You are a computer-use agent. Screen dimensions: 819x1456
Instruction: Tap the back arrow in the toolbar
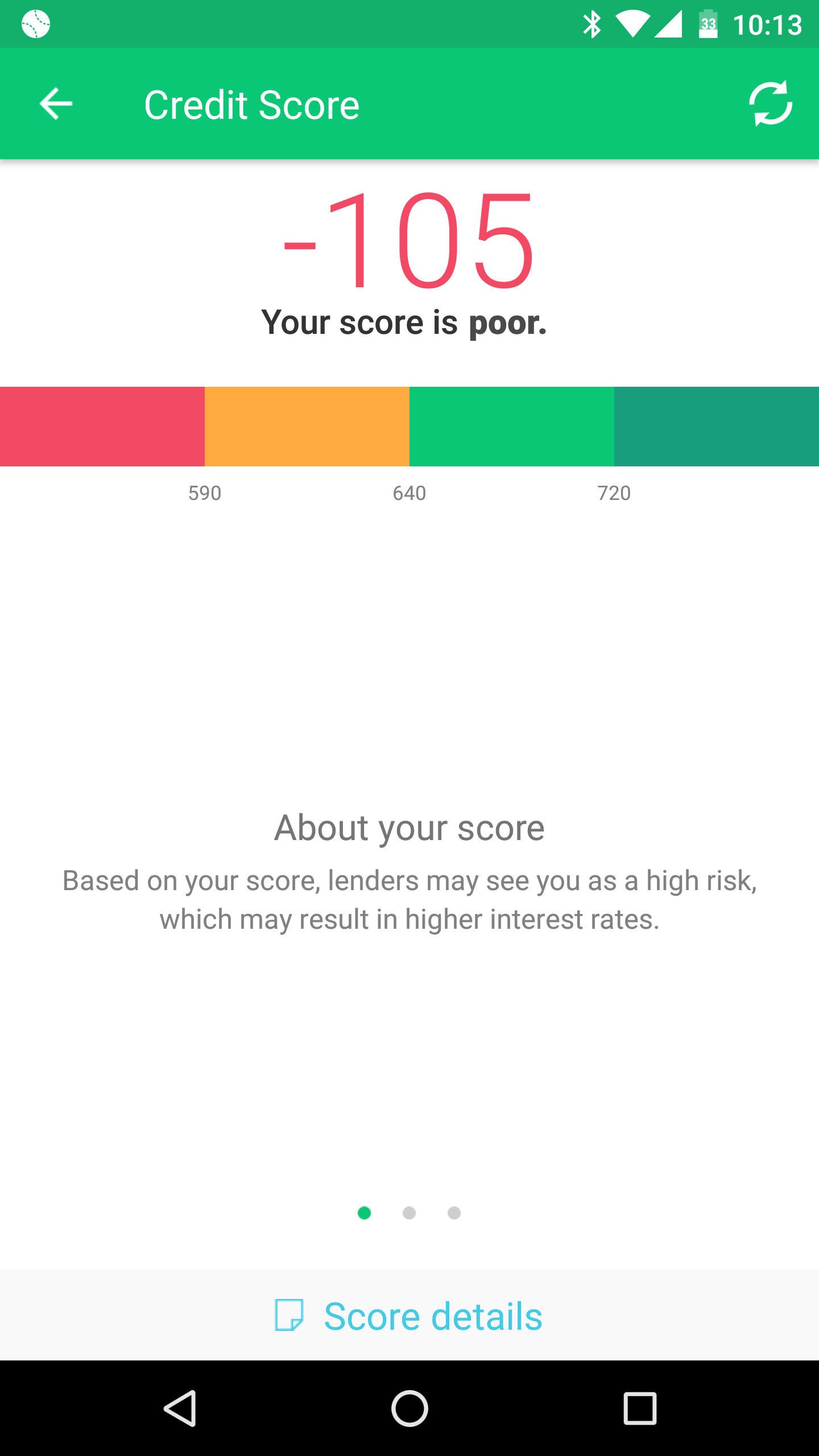tap(55, 104)
